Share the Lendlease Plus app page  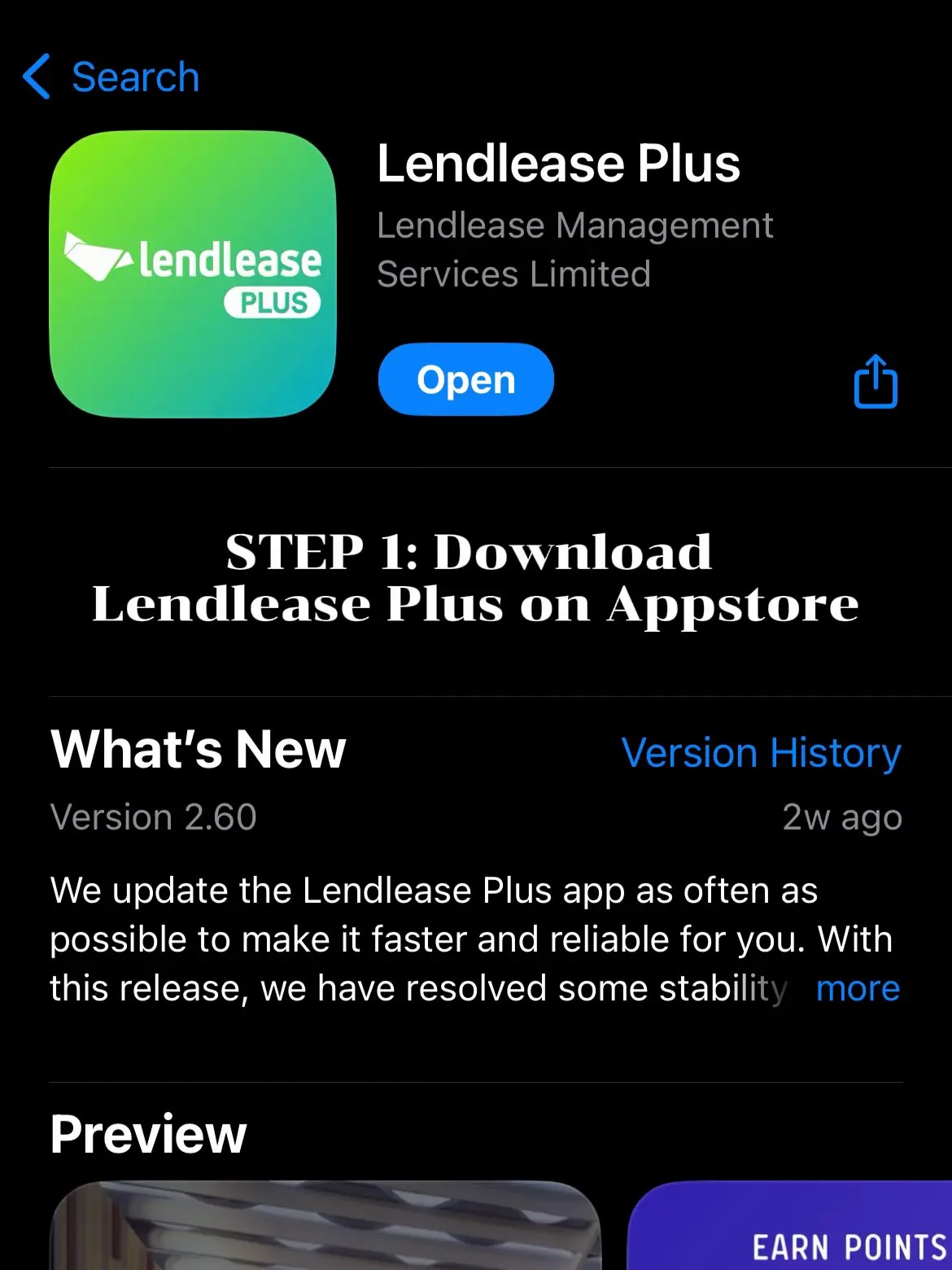(875, 381)
